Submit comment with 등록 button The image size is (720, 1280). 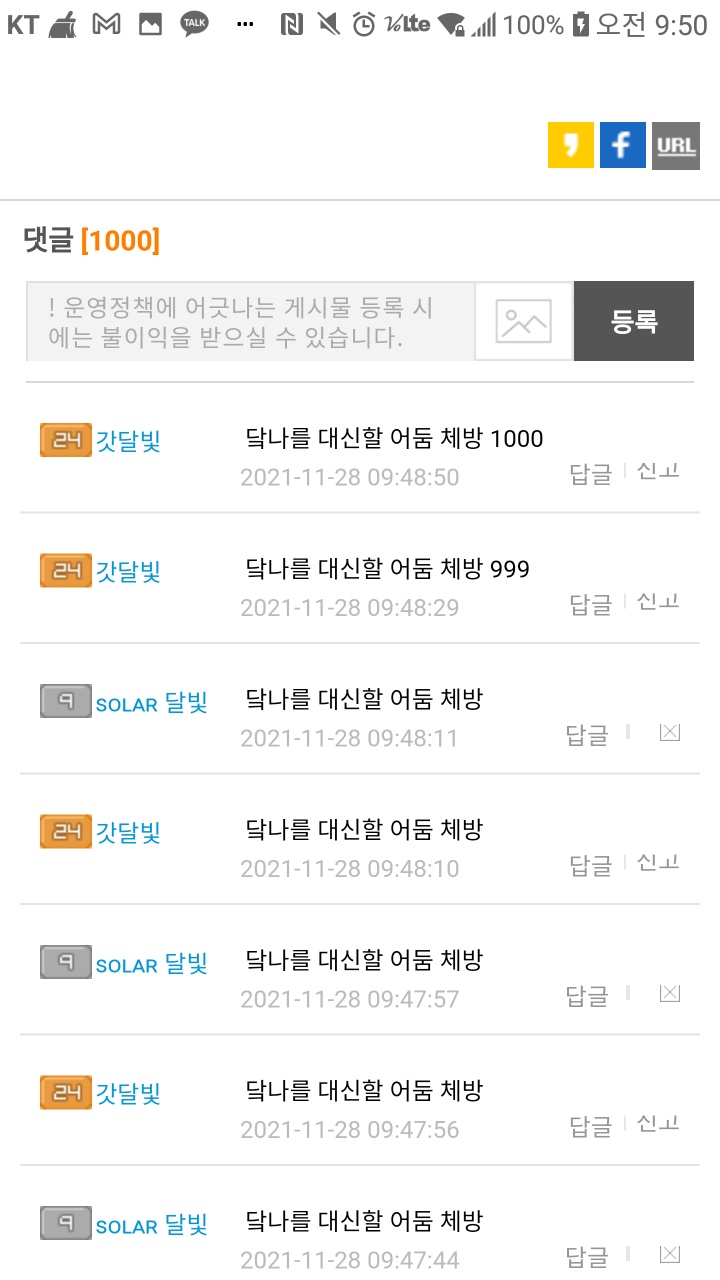click(633, 322)
